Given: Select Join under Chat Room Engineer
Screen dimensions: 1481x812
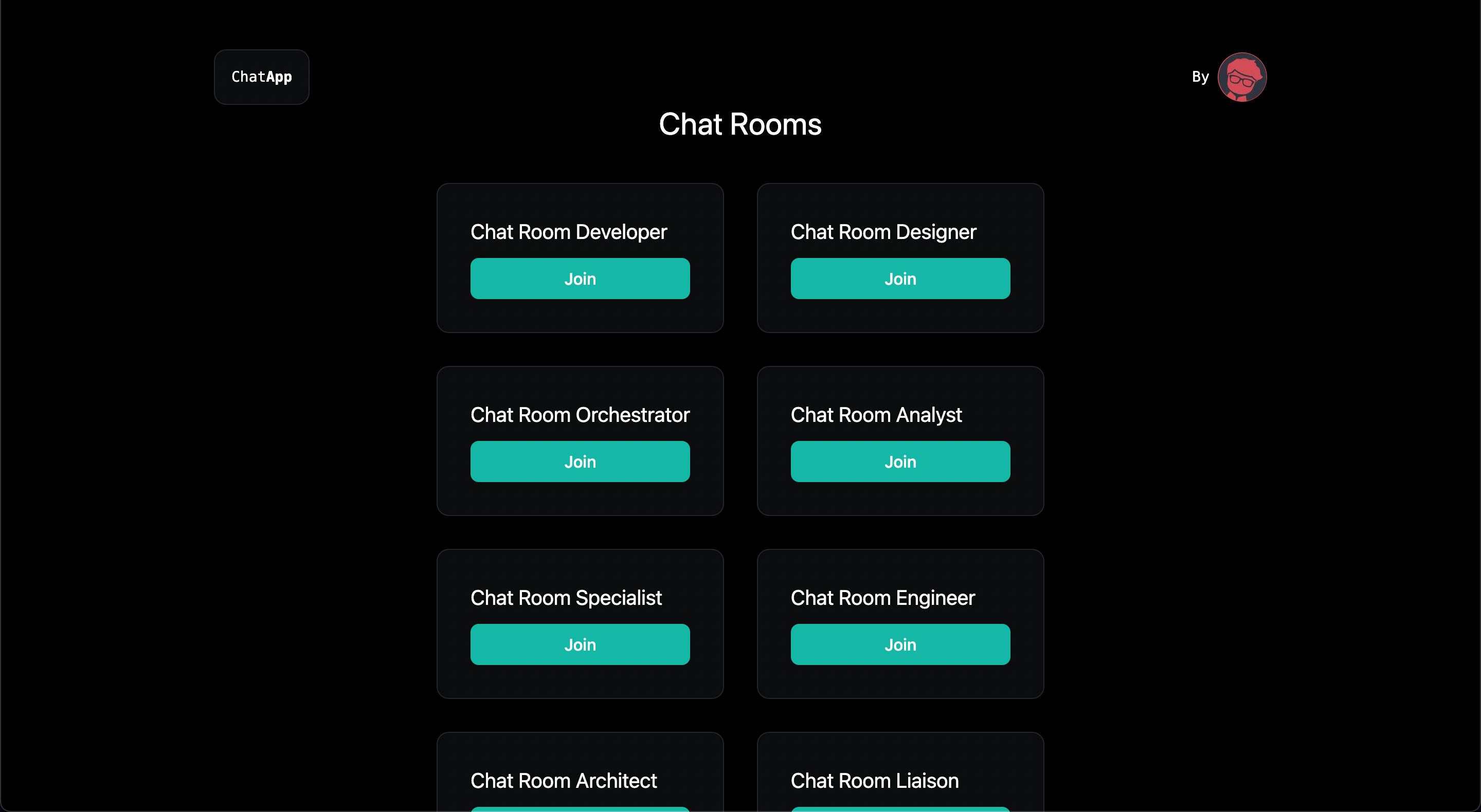Looking at the screenshot, I should [900, 644].
